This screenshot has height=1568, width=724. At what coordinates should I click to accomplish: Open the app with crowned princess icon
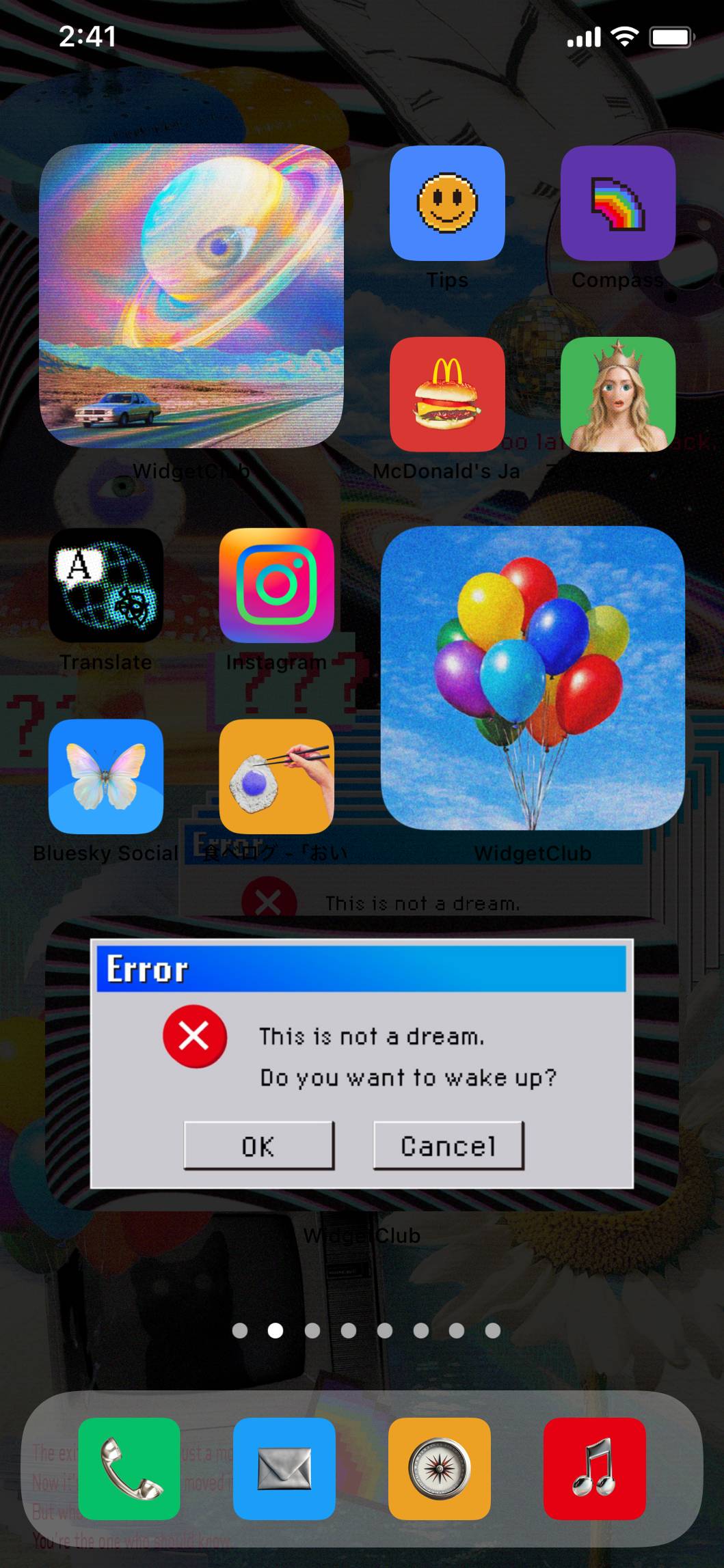coord(618,394)
